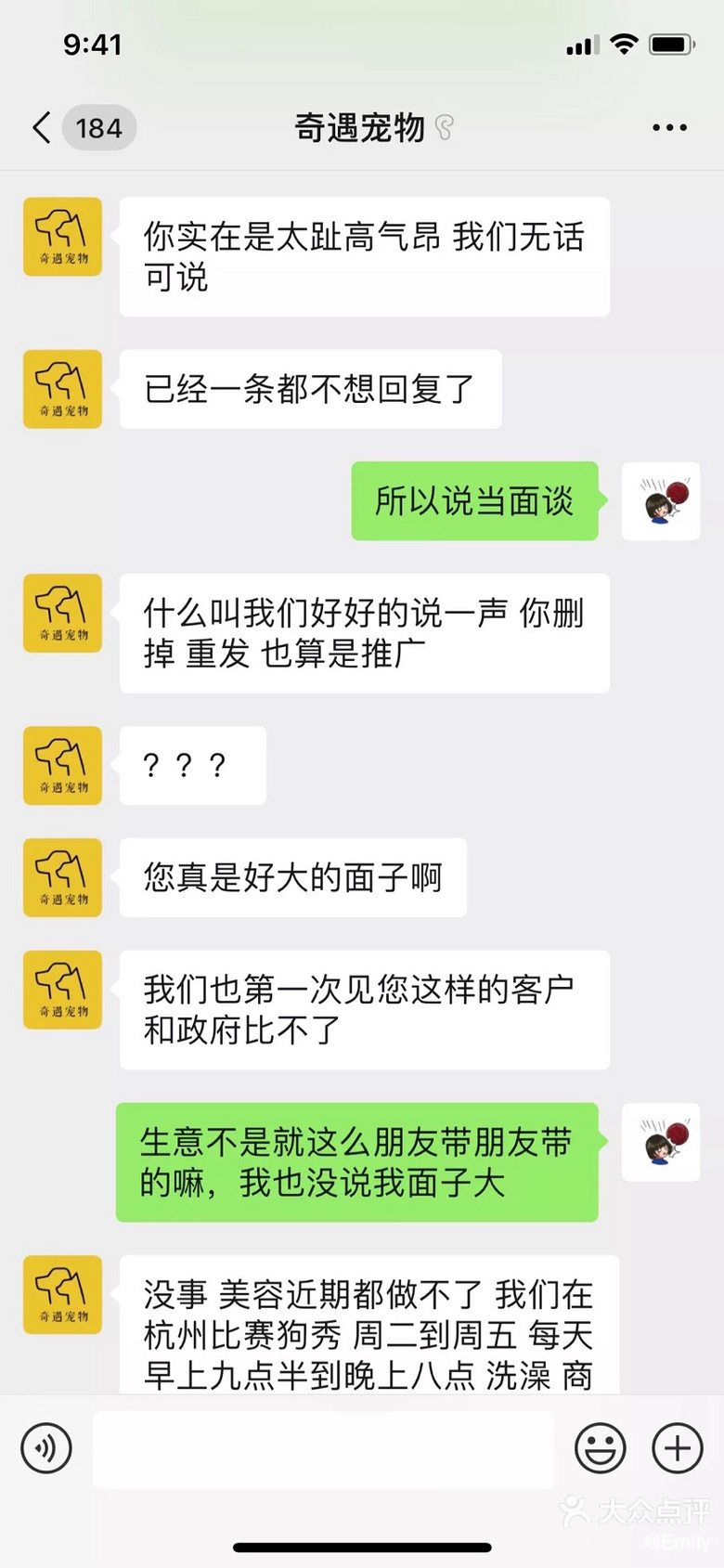Open 奇遇宠物's shop avatar profile
The width and height of the screenshot is (724, 1568).
point(61,237)
